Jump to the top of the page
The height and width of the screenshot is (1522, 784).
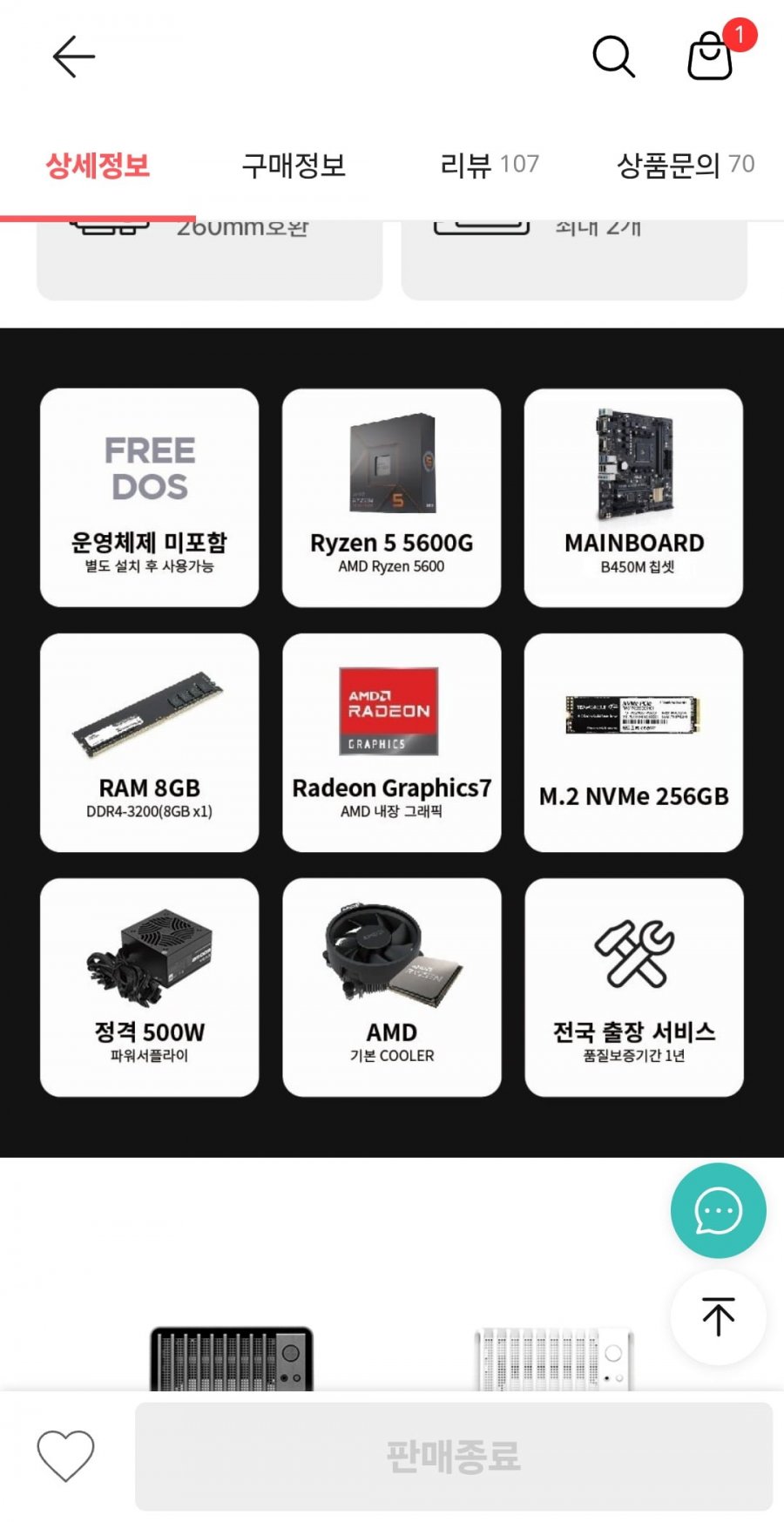coord(718,1316)
